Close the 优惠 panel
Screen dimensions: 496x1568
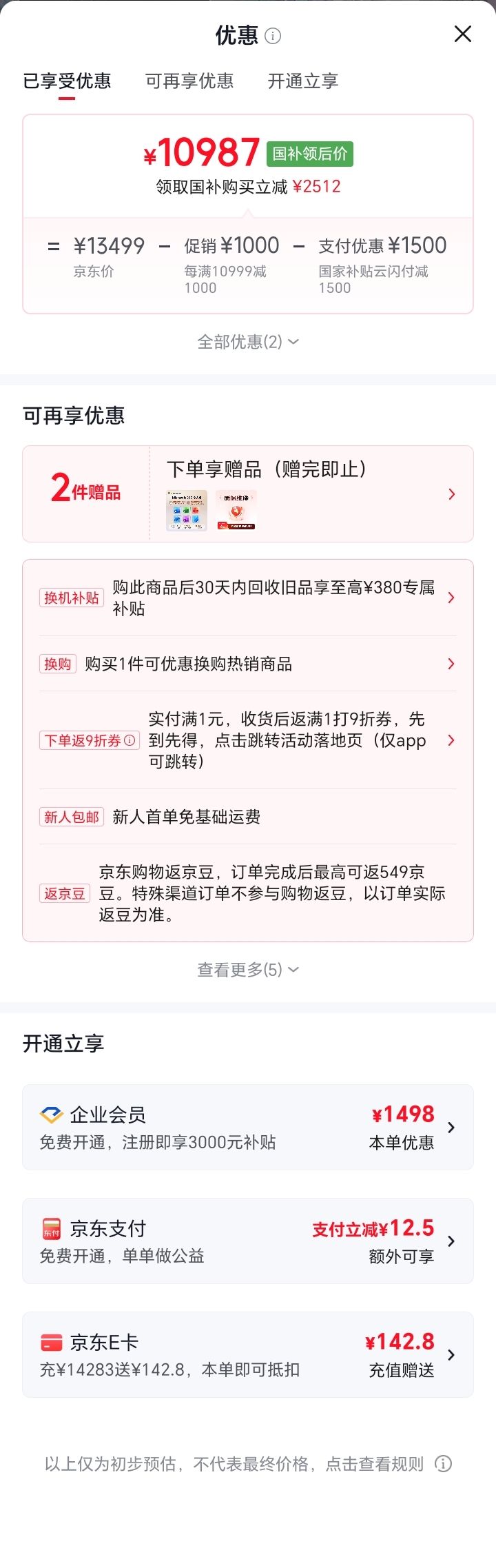pyautogui.click(x=463, y=34)
